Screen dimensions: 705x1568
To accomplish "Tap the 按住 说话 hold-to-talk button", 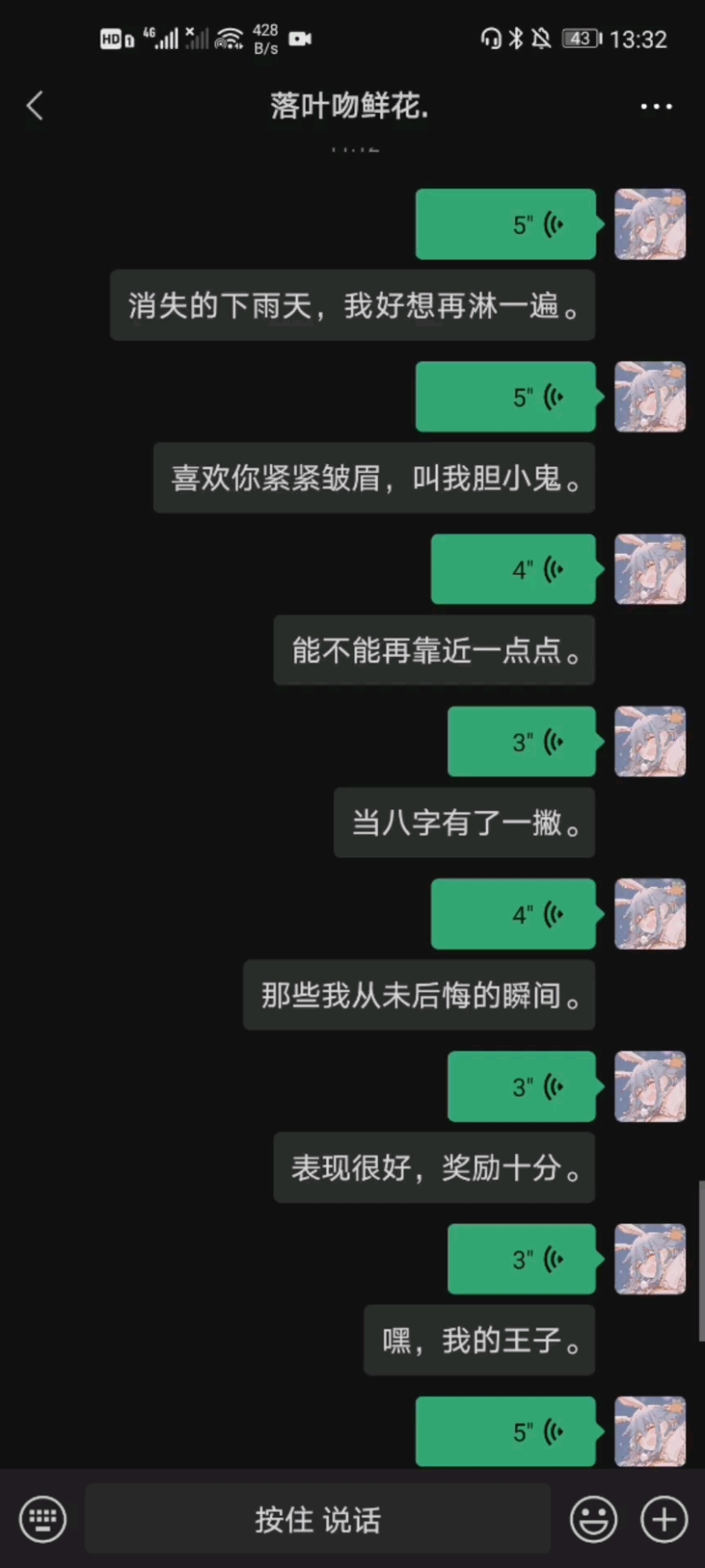I will click(318, 1519).
